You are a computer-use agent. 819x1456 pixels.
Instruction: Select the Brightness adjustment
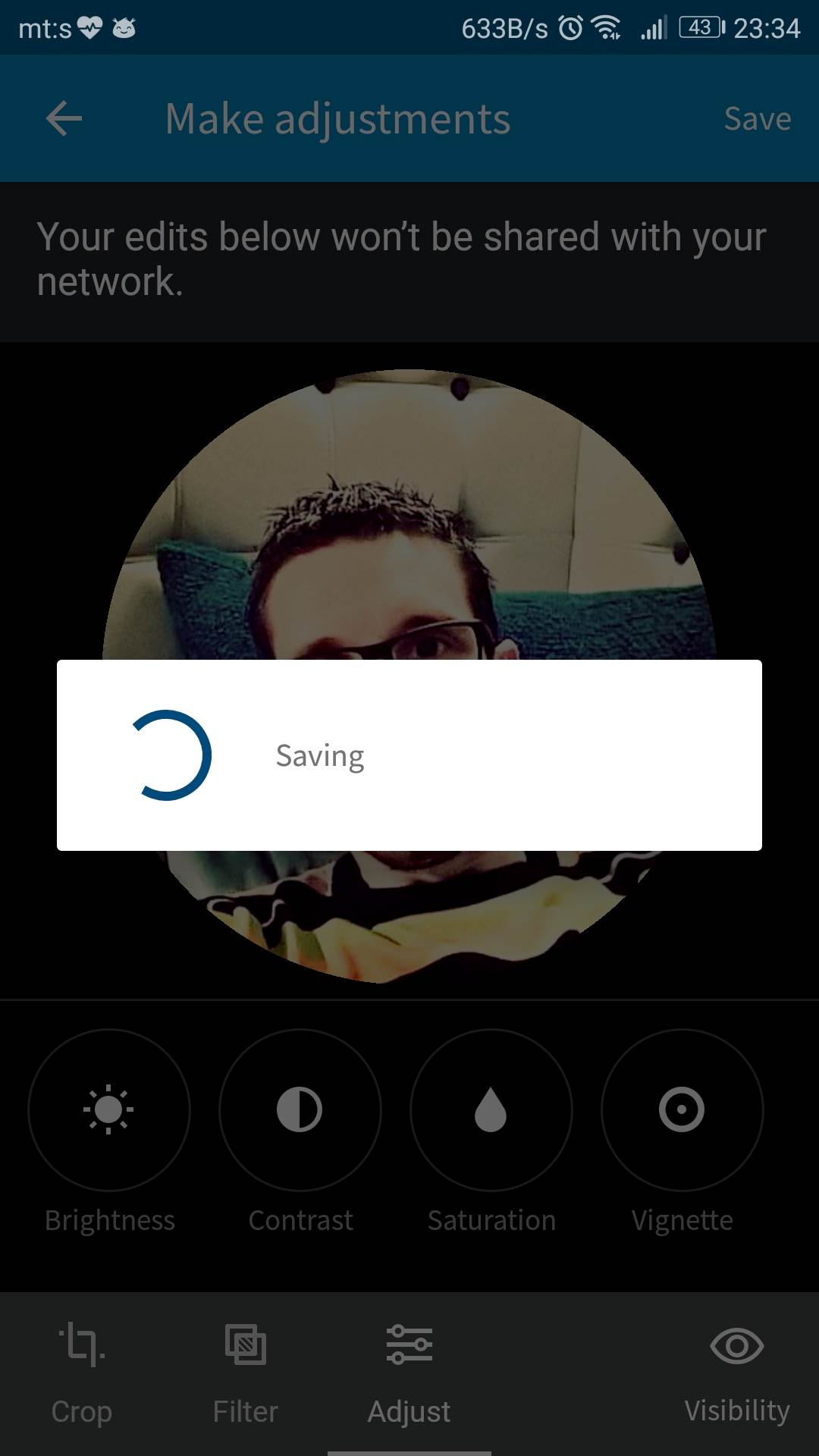(x=109, y=1110)
